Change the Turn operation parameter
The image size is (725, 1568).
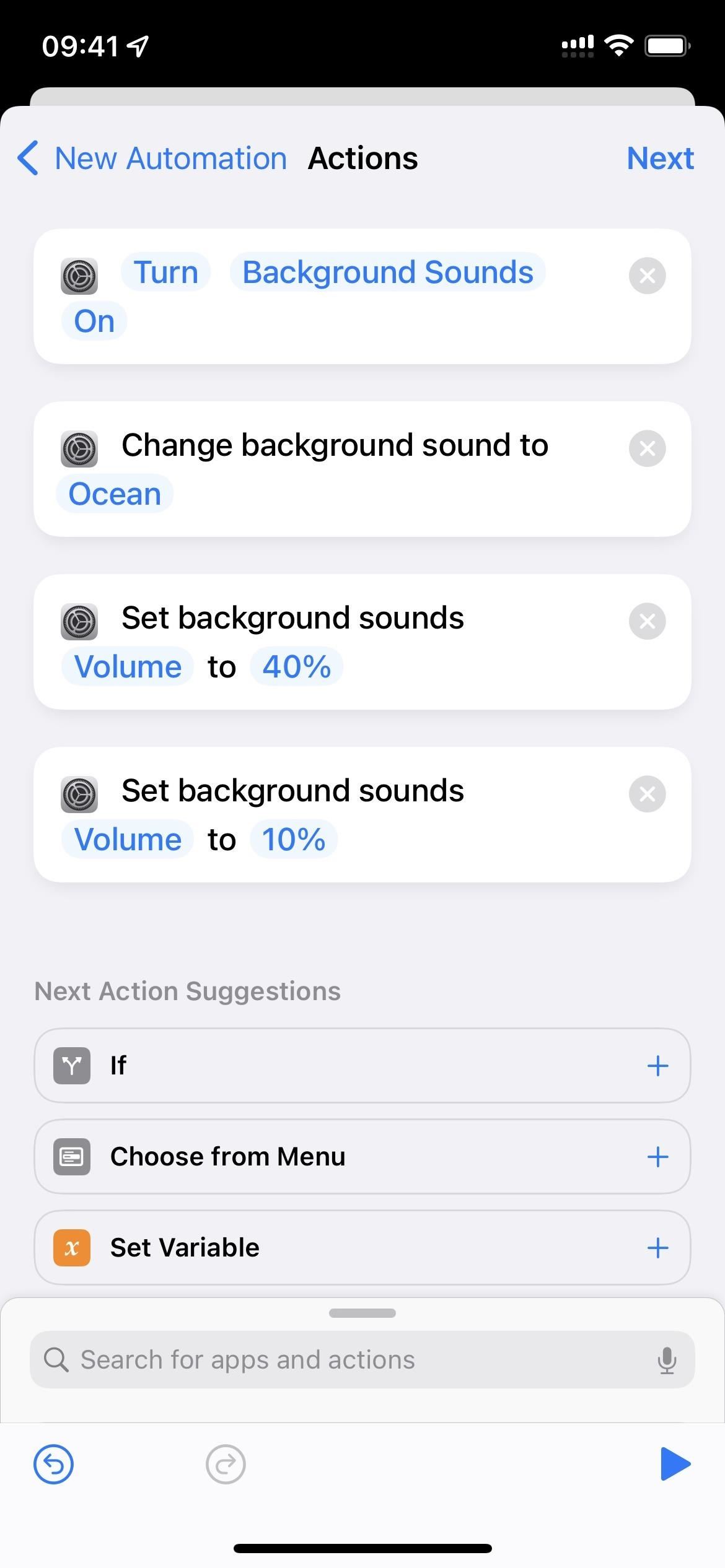165,272
